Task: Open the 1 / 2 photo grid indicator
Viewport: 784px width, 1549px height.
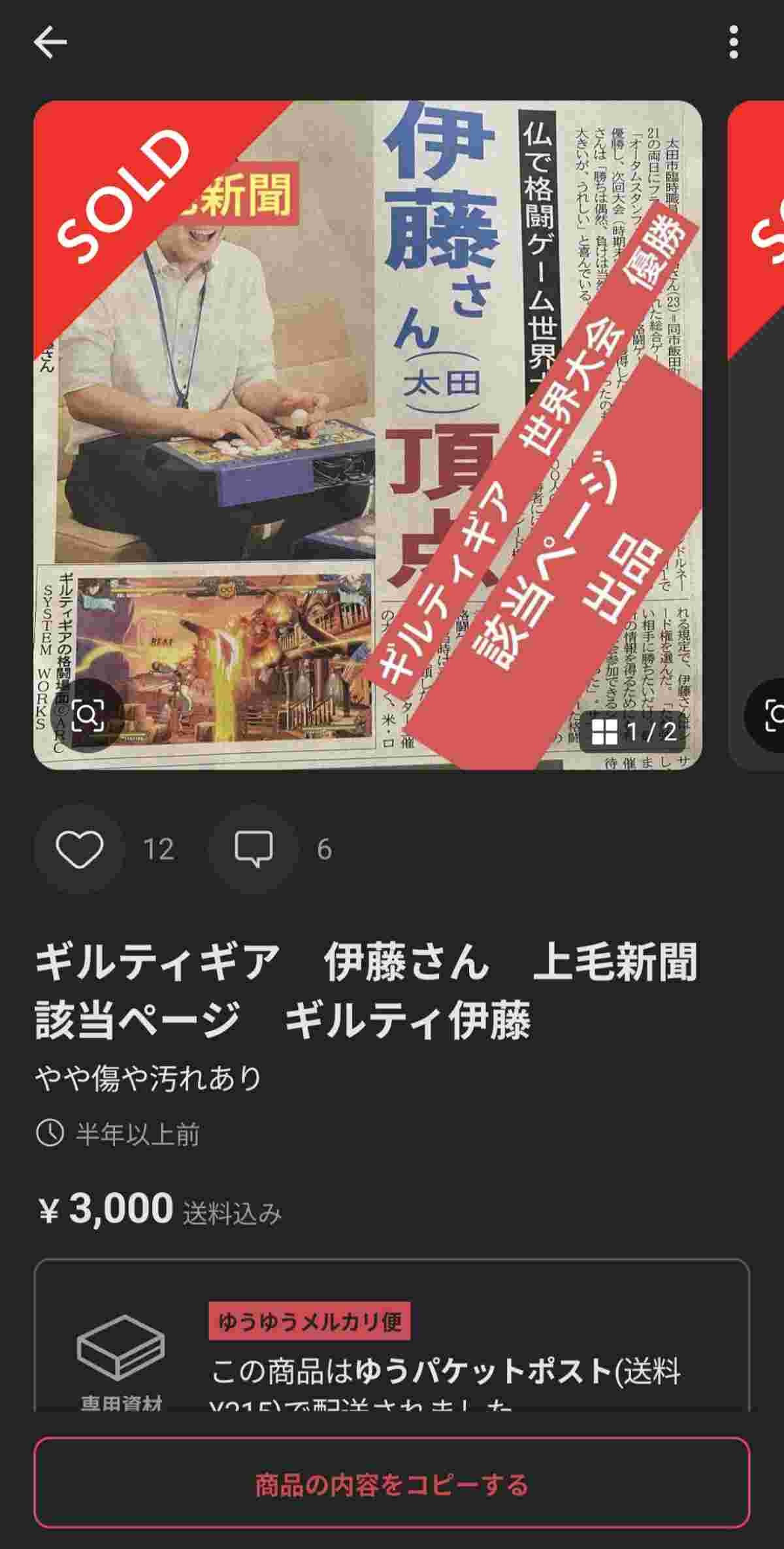Action: click(634, 731)
